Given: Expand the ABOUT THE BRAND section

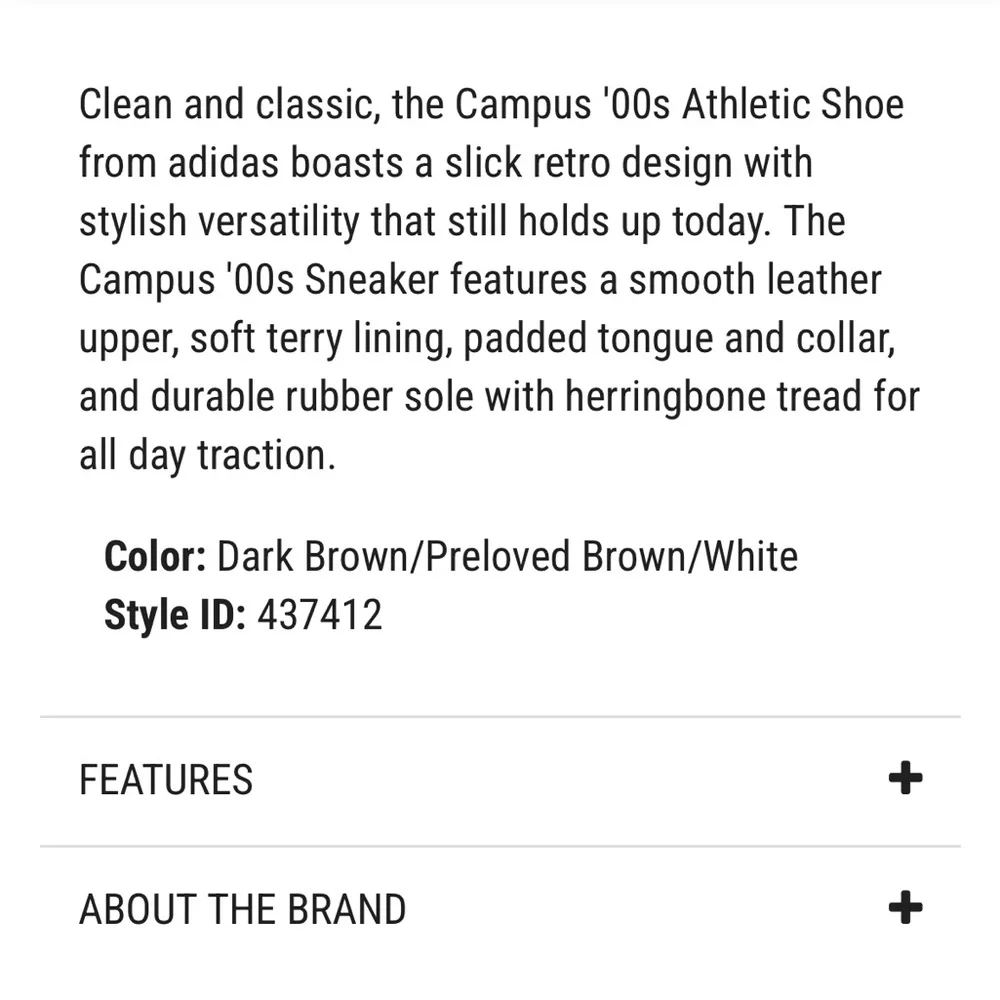Looking at the screenshot, I should tap(905, 909).
